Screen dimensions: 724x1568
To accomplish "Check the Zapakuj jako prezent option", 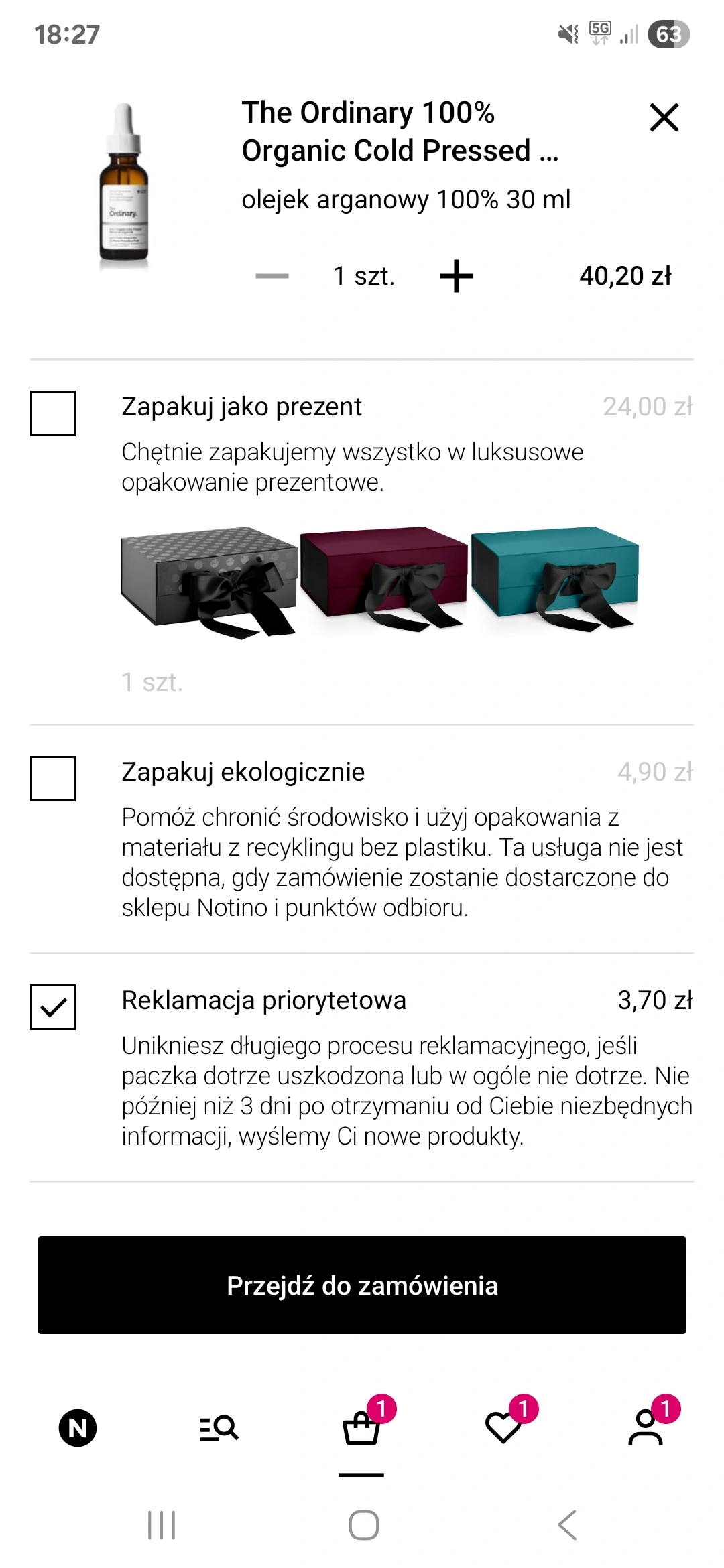I will click(53, 413).
